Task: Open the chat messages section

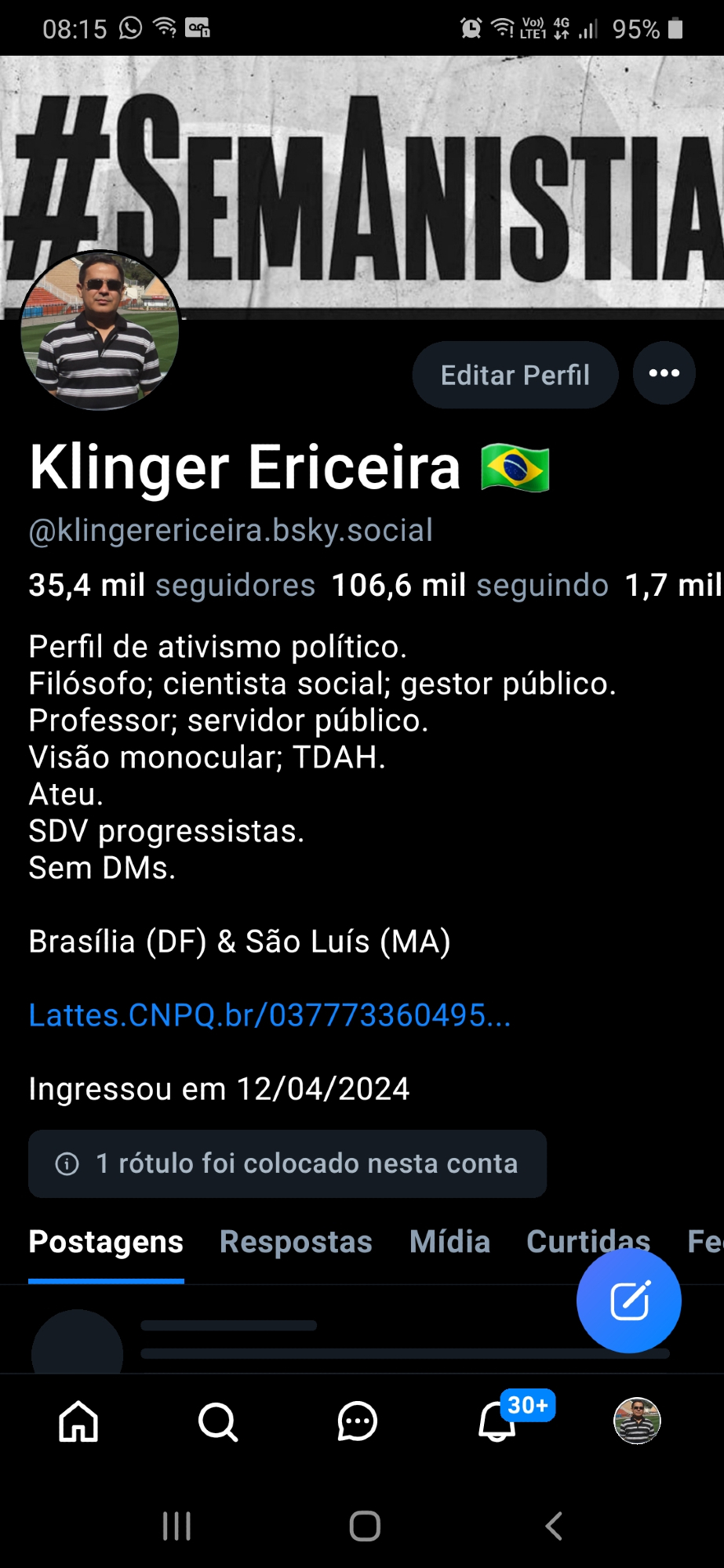Action: pyautogui.click(x=357, y=1421)
